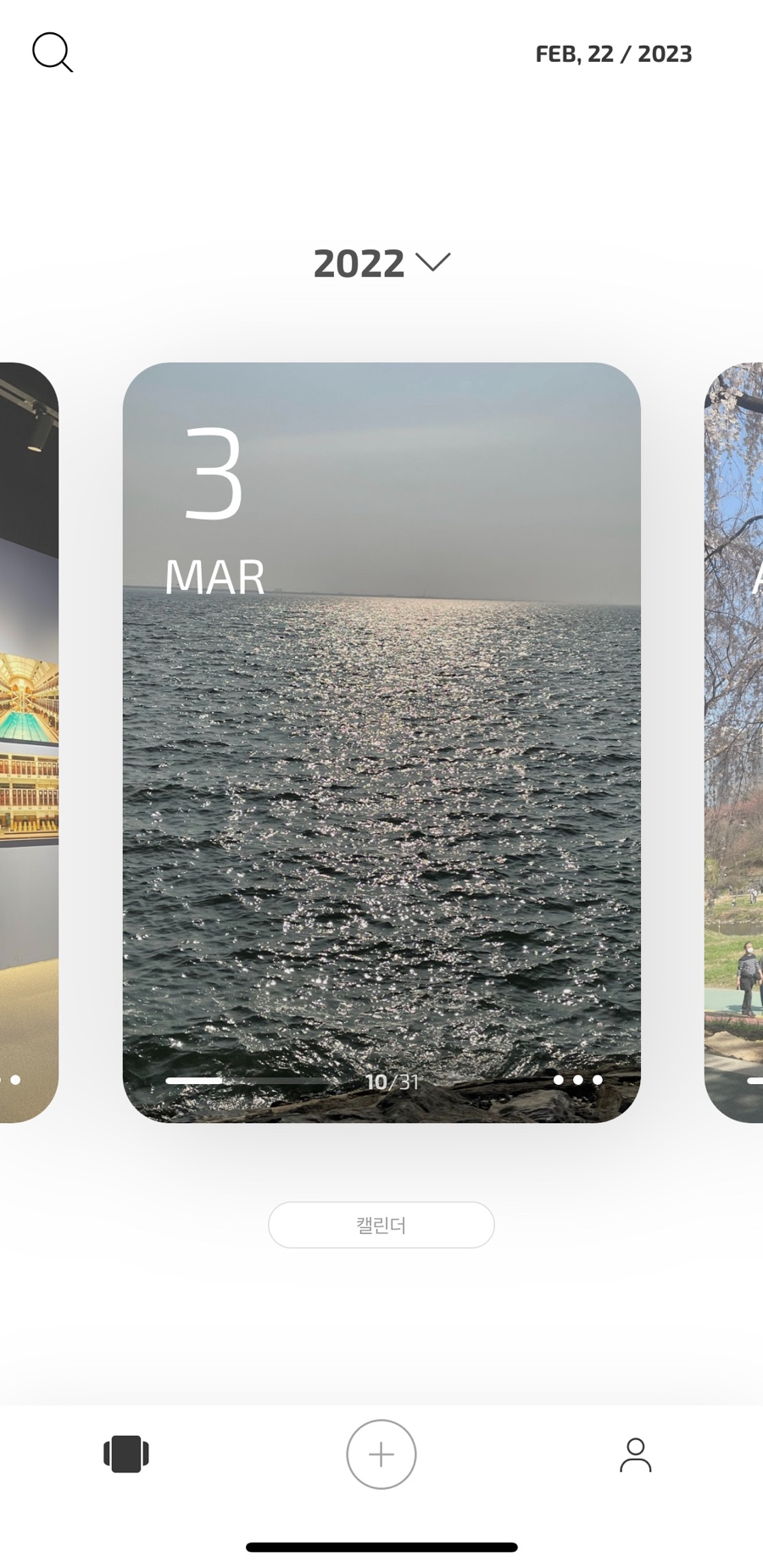Switch to the cards gallery tab

(x=126, y=1454)
